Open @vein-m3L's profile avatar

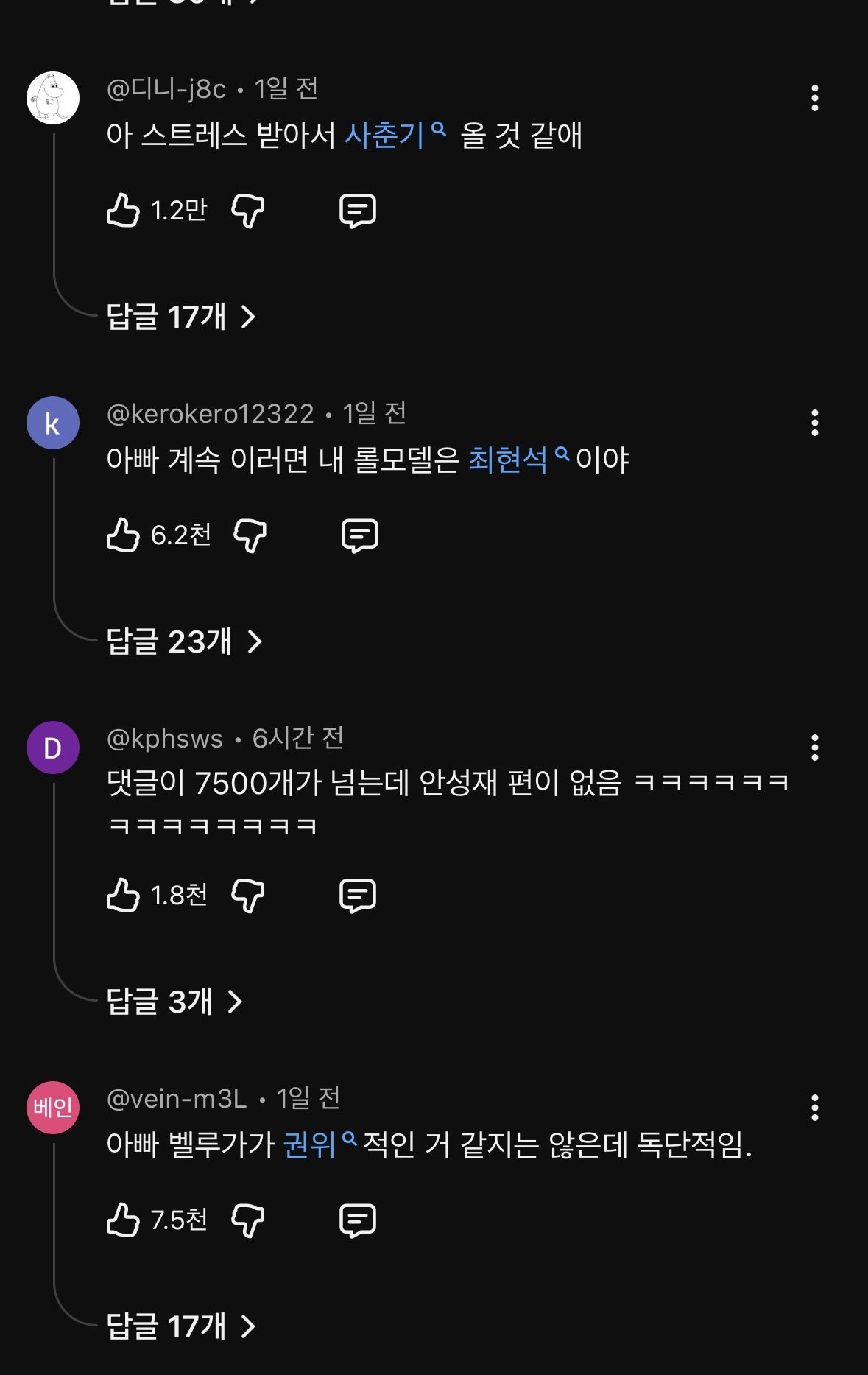(x=53, y=1108)
